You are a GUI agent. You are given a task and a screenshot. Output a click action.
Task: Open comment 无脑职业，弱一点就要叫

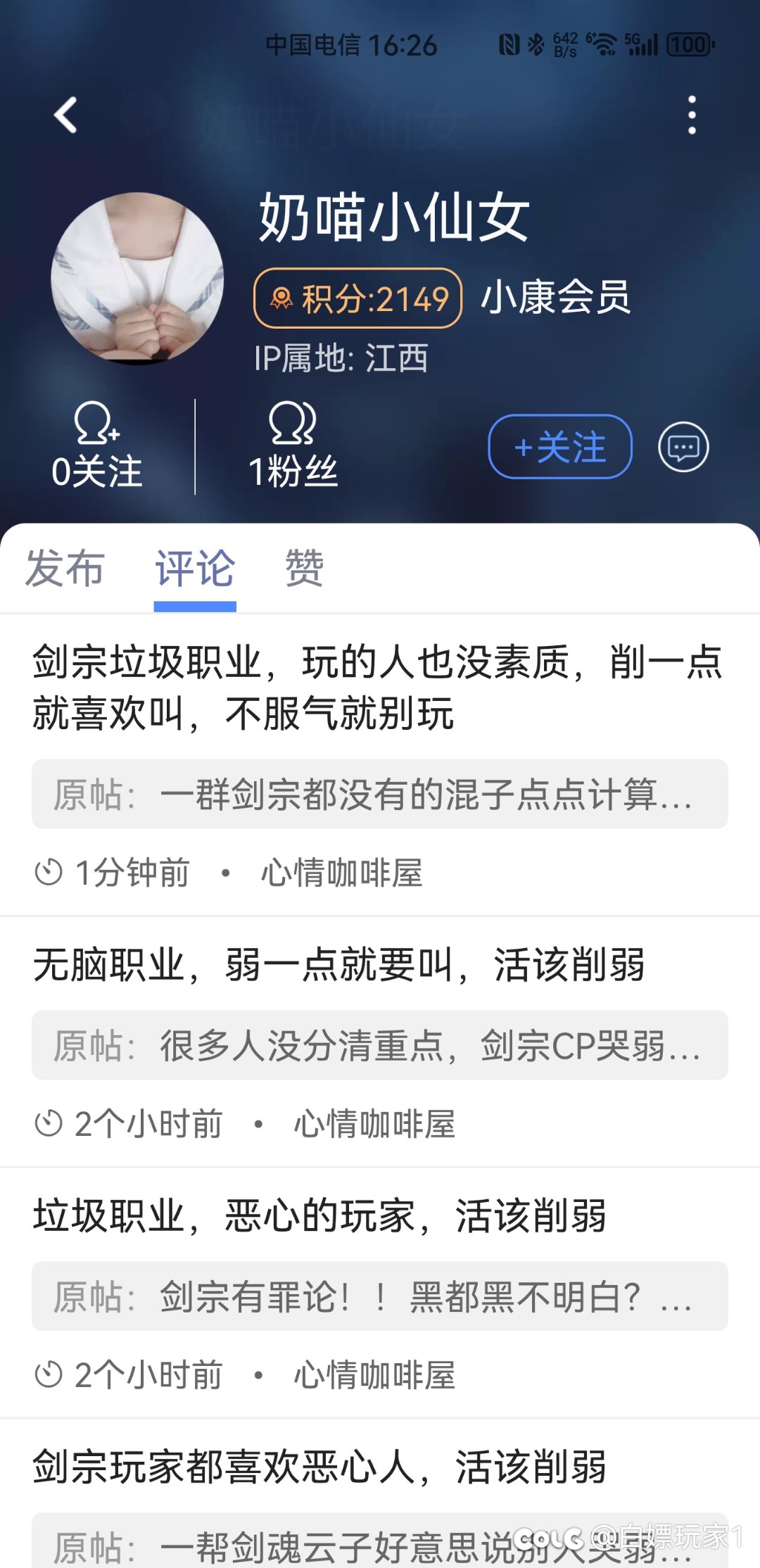coord(339,965)
